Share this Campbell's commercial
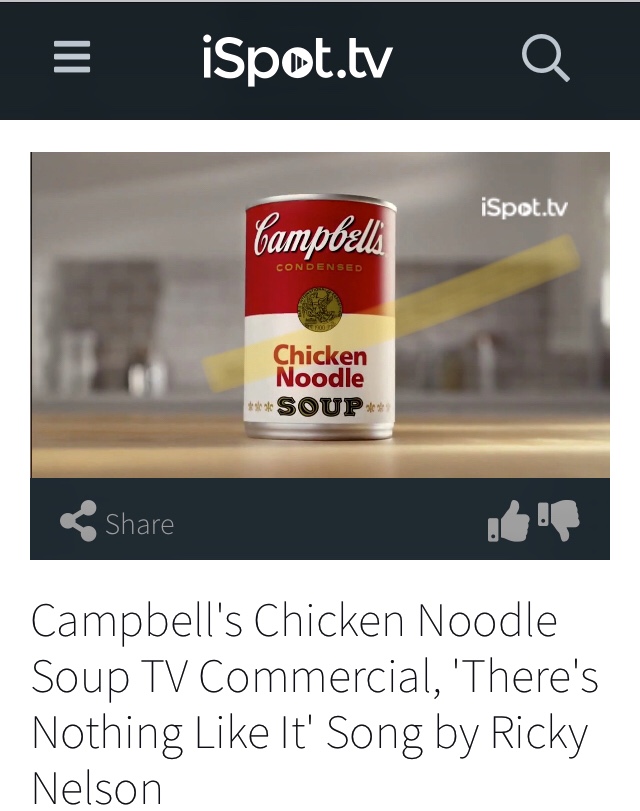This screenshot has width=640, height=811. point(117,523)
